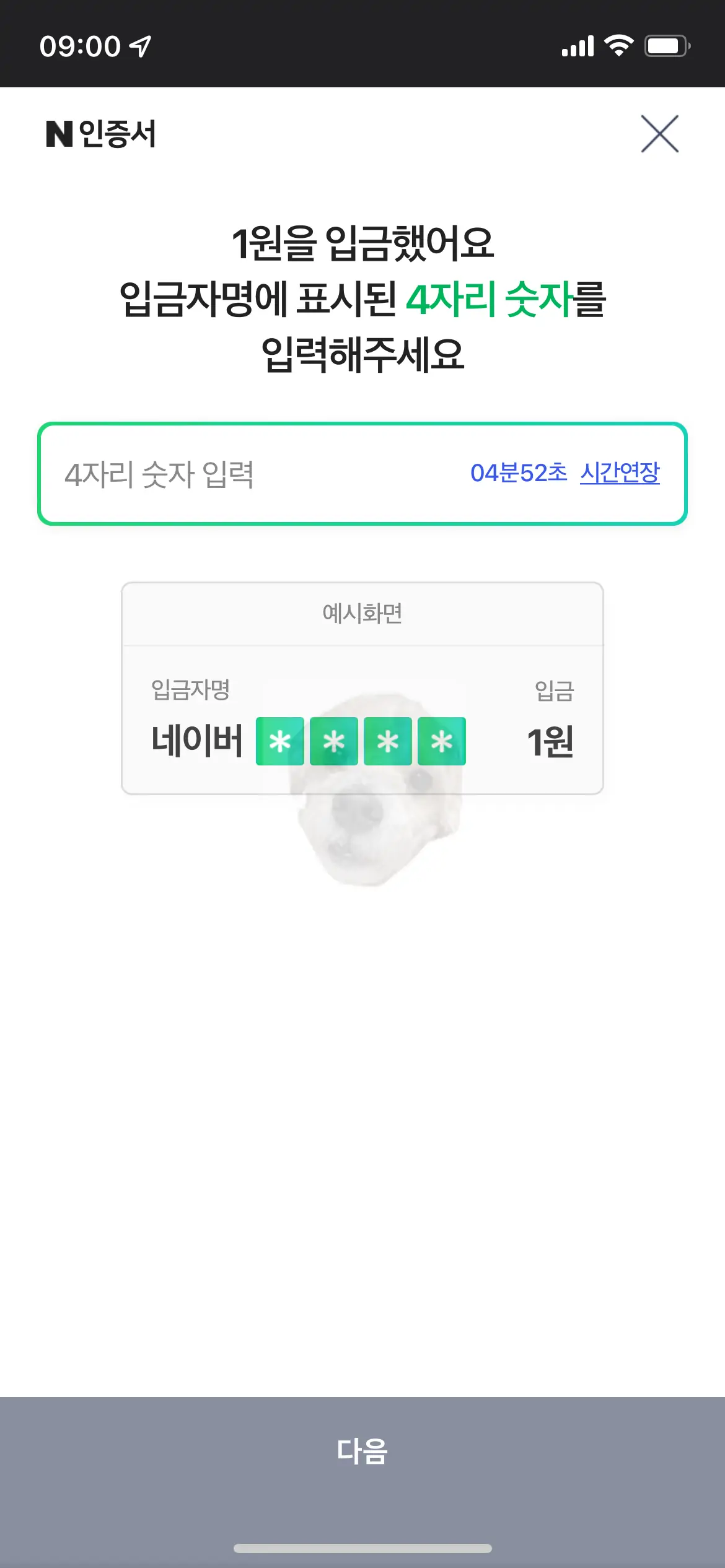The image size is (725, 1568).
Task: Select the second green asterisk box
Action: pos(333,741)
